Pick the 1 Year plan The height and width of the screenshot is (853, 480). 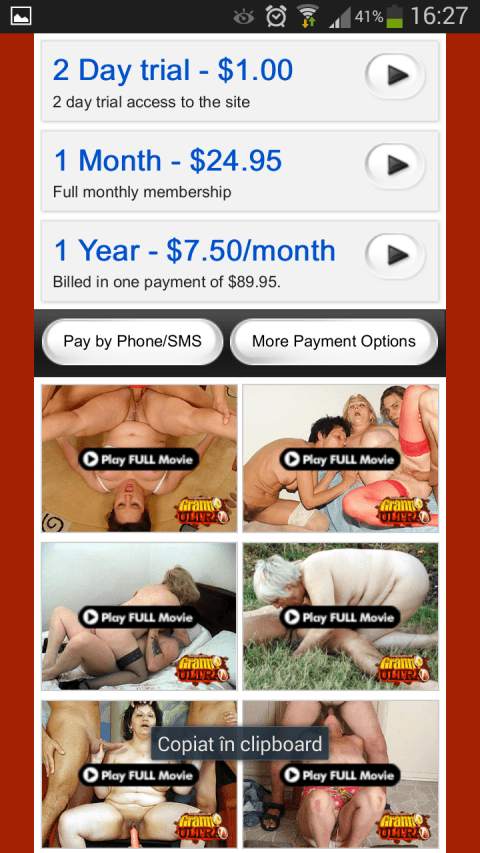(x=239, y=262)
